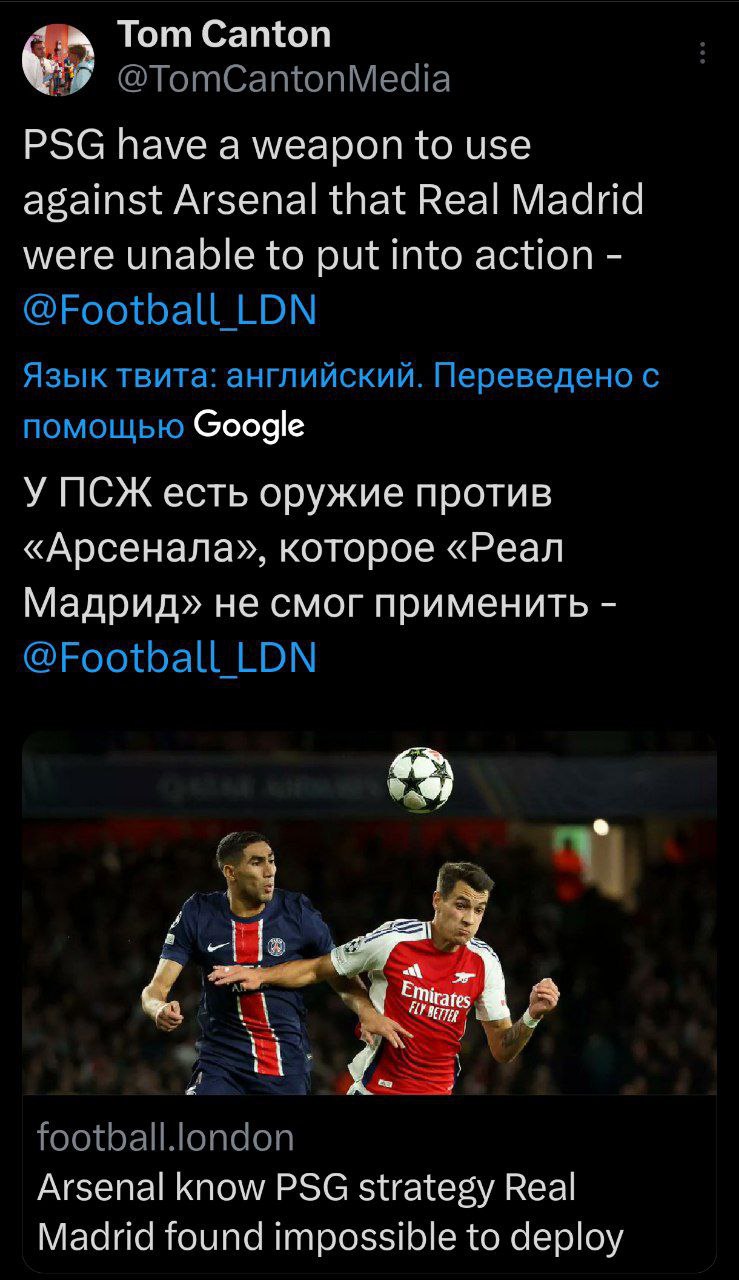Viewport: 739px width, 1280px height.
Task: Open @TomCantonMedia profile handle
Action: 284,78
